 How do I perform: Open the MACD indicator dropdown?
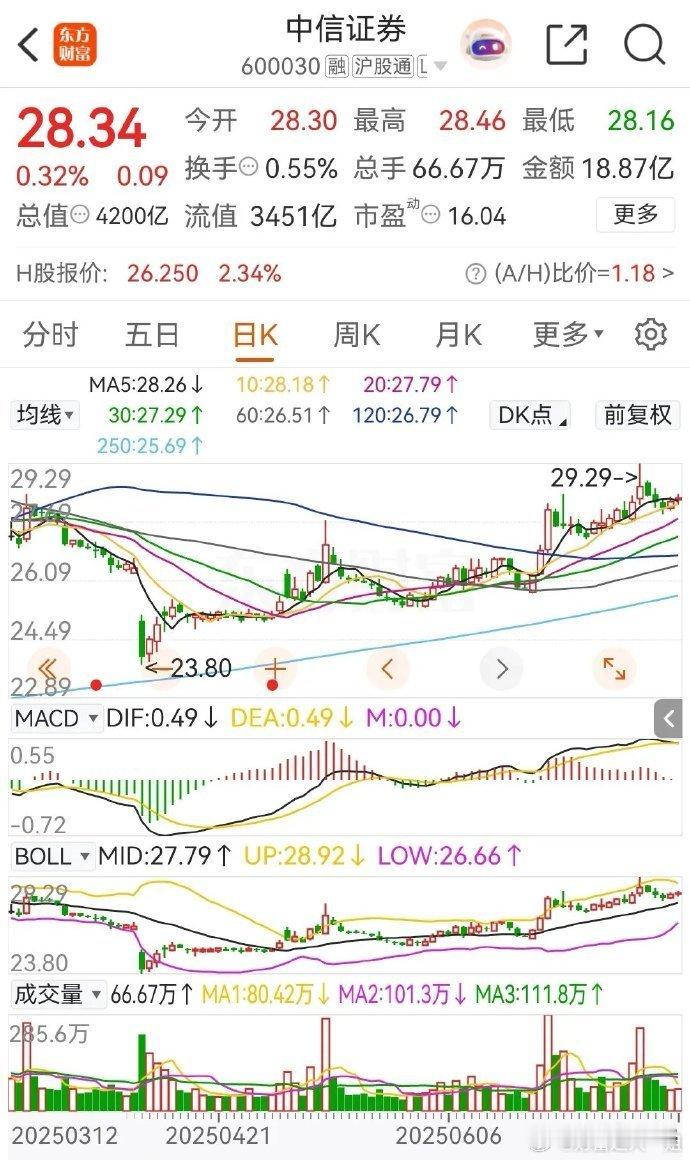click(x=56, y=718)
